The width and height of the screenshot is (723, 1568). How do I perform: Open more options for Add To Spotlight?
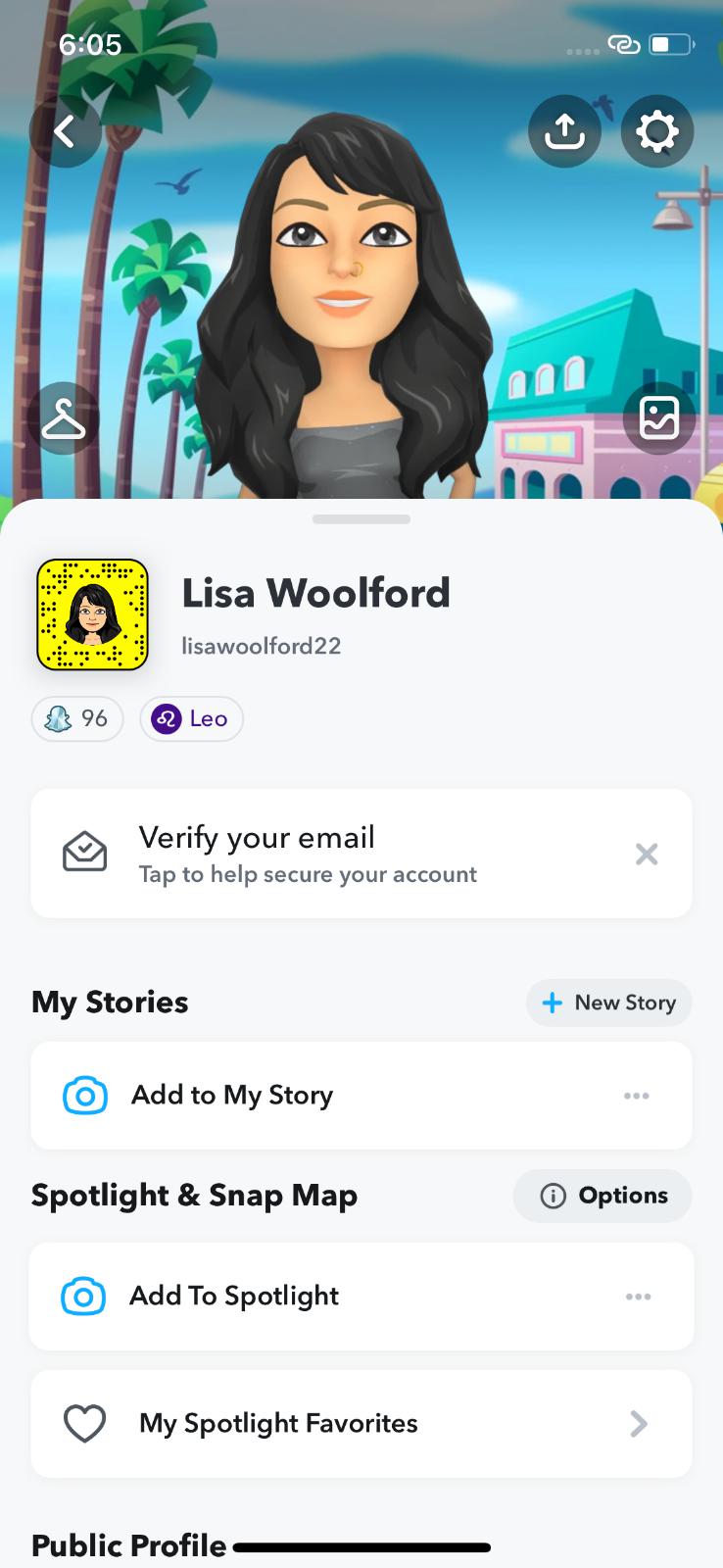point(639,1297)
